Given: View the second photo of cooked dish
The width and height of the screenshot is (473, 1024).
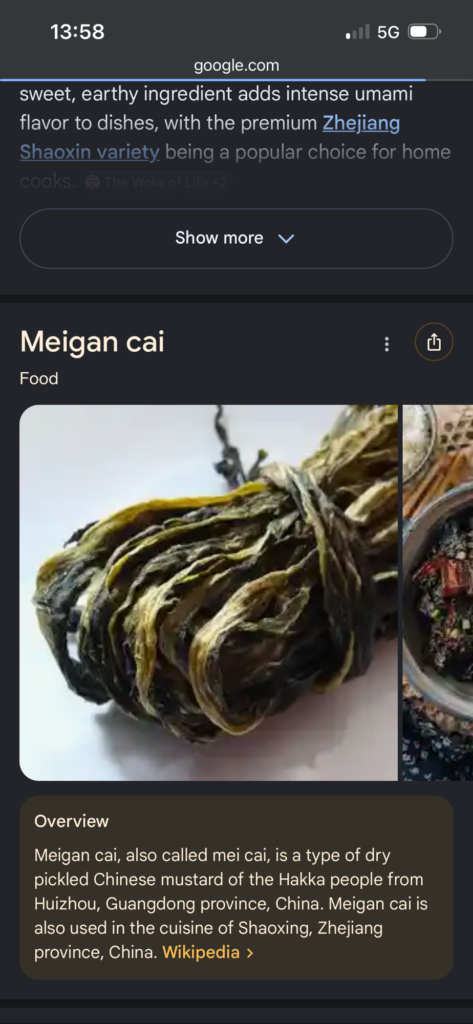Looking at the screenshot, I should (x=438, y=592).
